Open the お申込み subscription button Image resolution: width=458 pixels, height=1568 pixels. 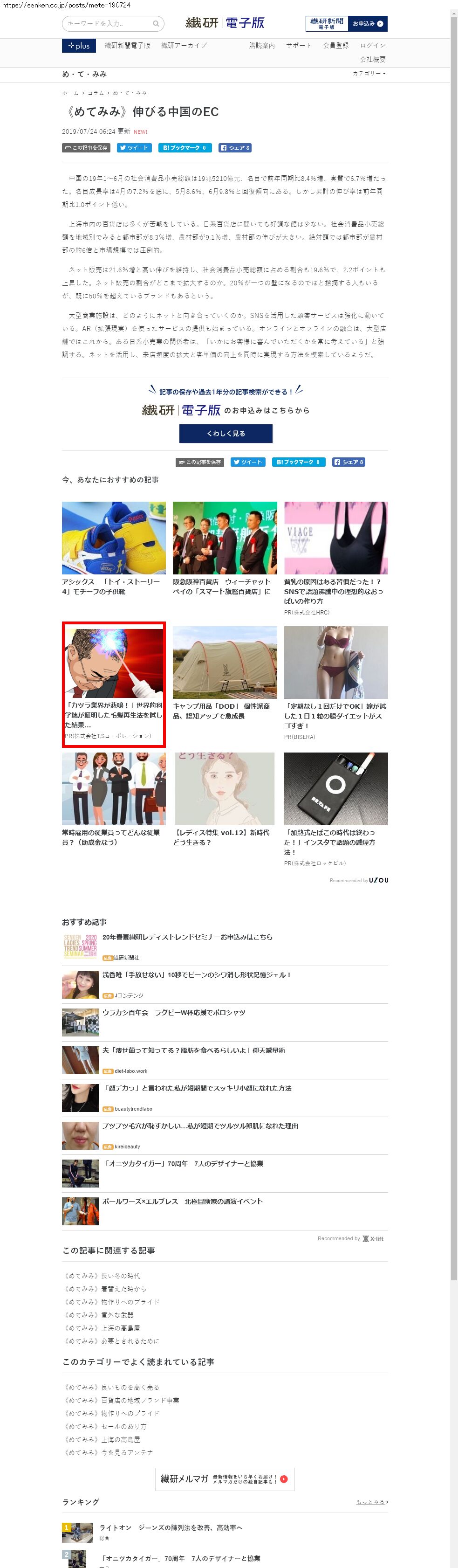[x=367, y=24]
